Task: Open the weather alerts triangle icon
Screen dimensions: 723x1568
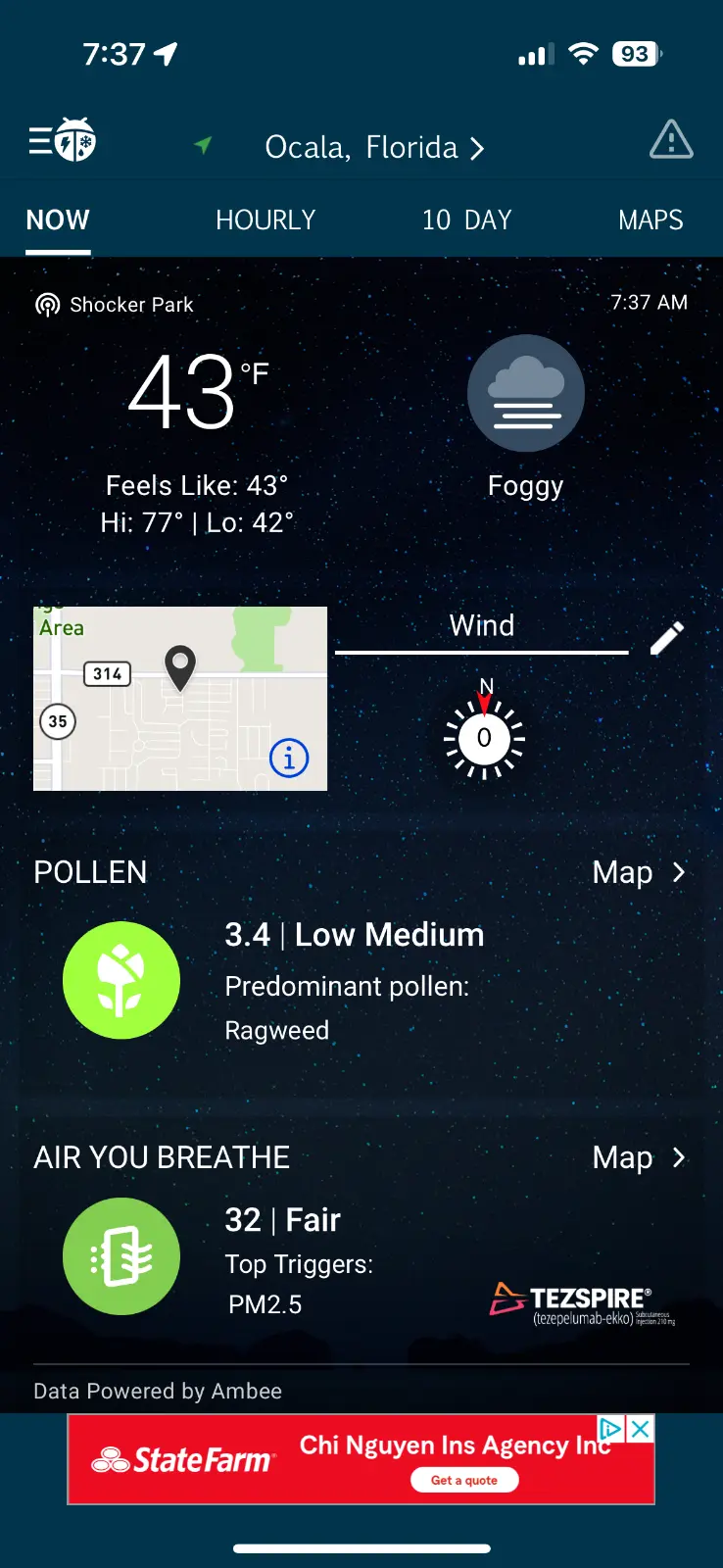Action: (x=671, y=139)
